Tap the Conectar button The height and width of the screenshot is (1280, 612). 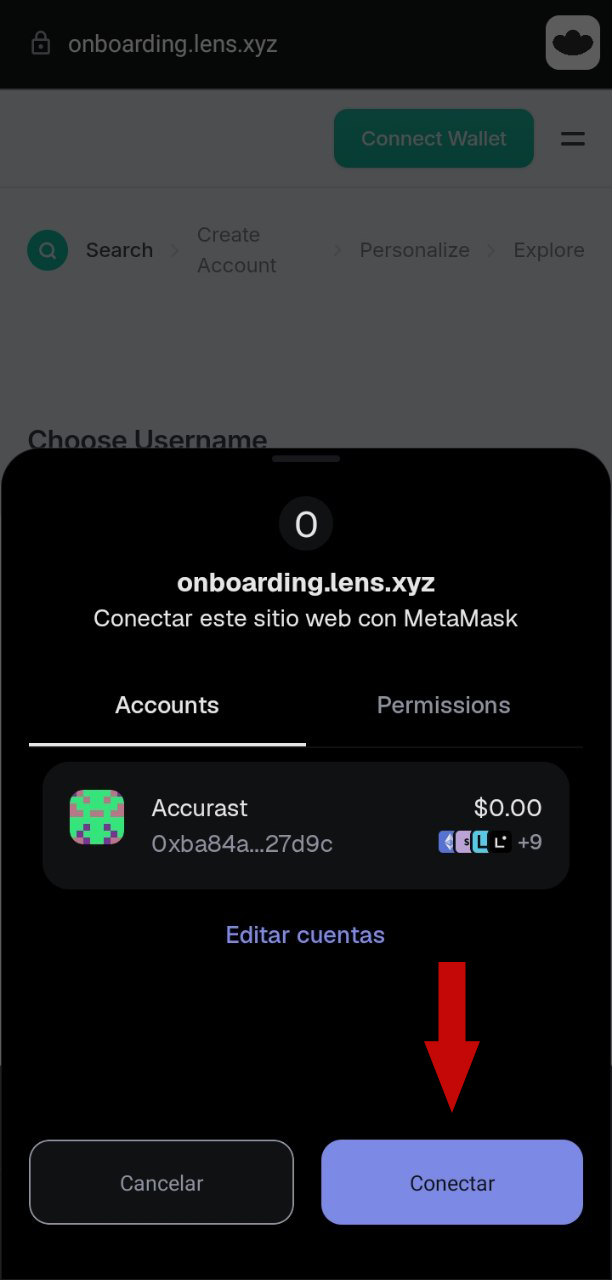(x=451, y=1182)
